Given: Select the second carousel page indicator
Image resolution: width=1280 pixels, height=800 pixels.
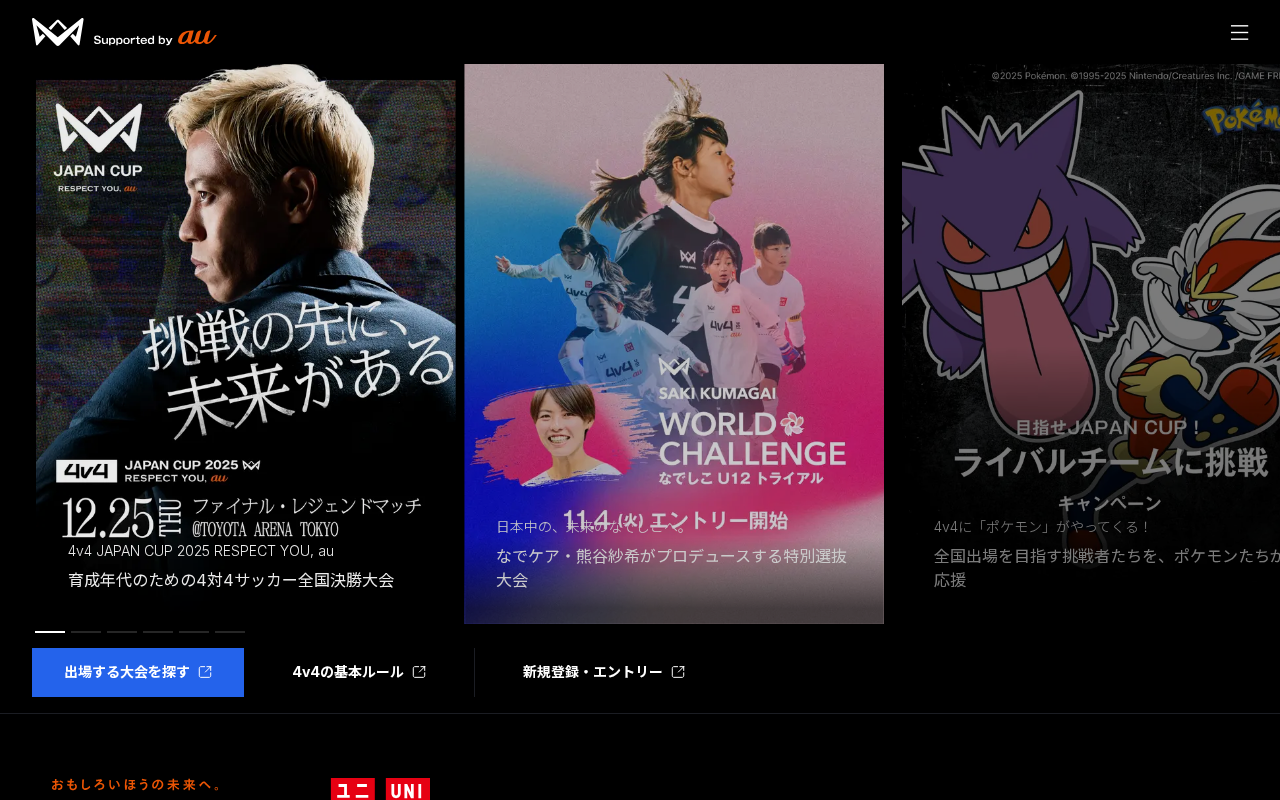Looking at the screenshot, I should pyautogui.click(x=86, y=632).
